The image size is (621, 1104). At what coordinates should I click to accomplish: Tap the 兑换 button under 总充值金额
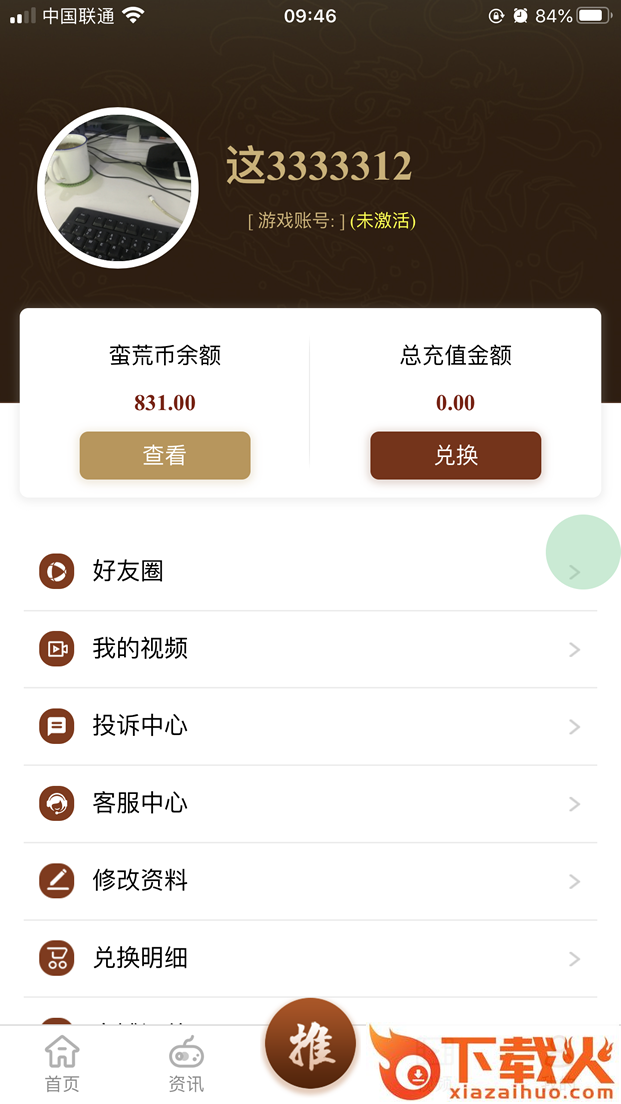point(455,455)
